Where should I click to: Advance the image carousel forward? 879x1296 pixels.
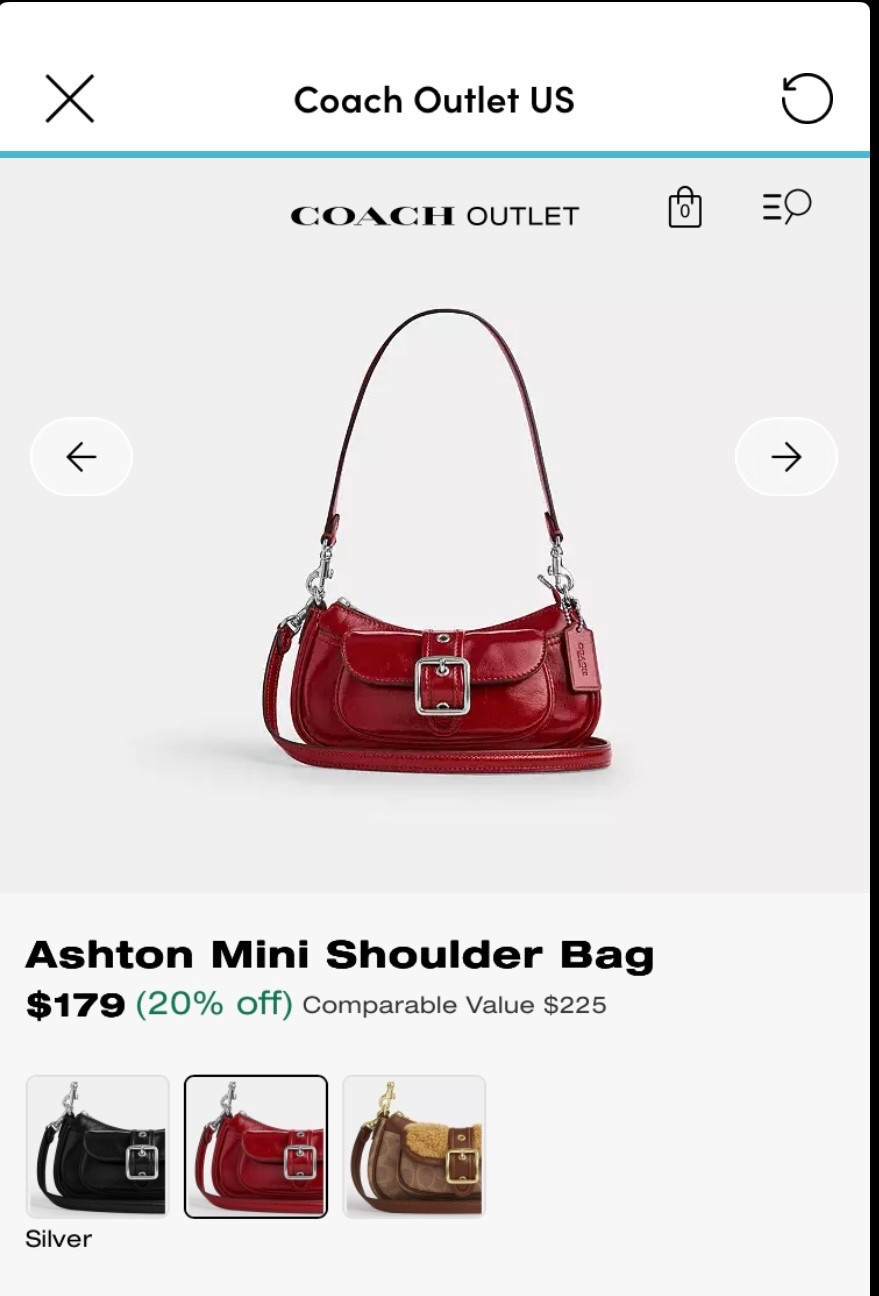(785, 457)
